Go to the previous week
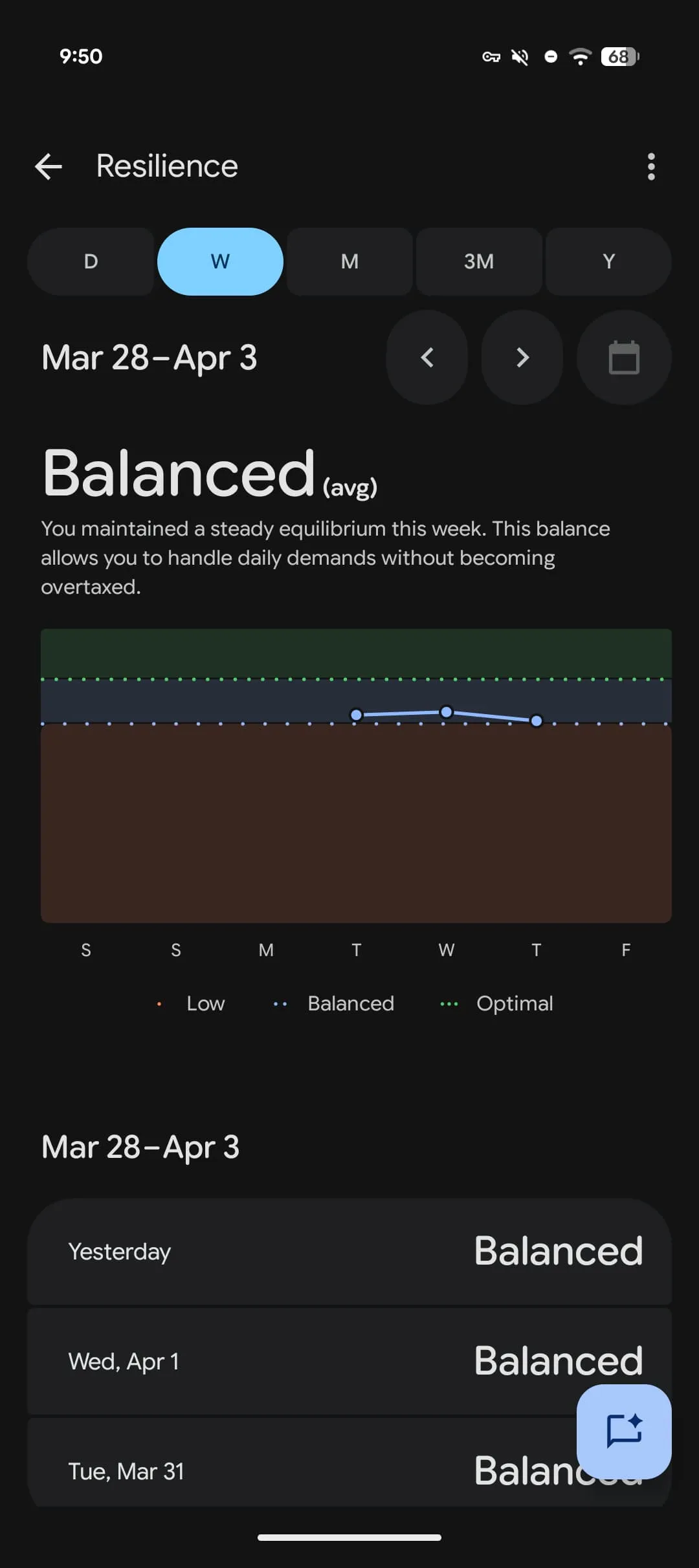 pyautogui.click(x=427, y=358)
